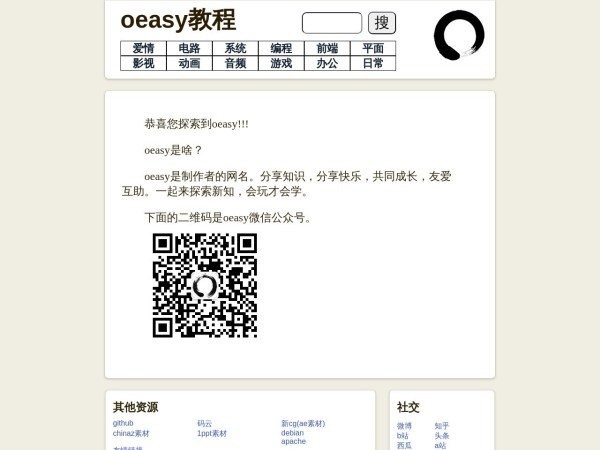Follow the 微博 social link
Viewport: 600px width, 450px height.
pos(404,426)
